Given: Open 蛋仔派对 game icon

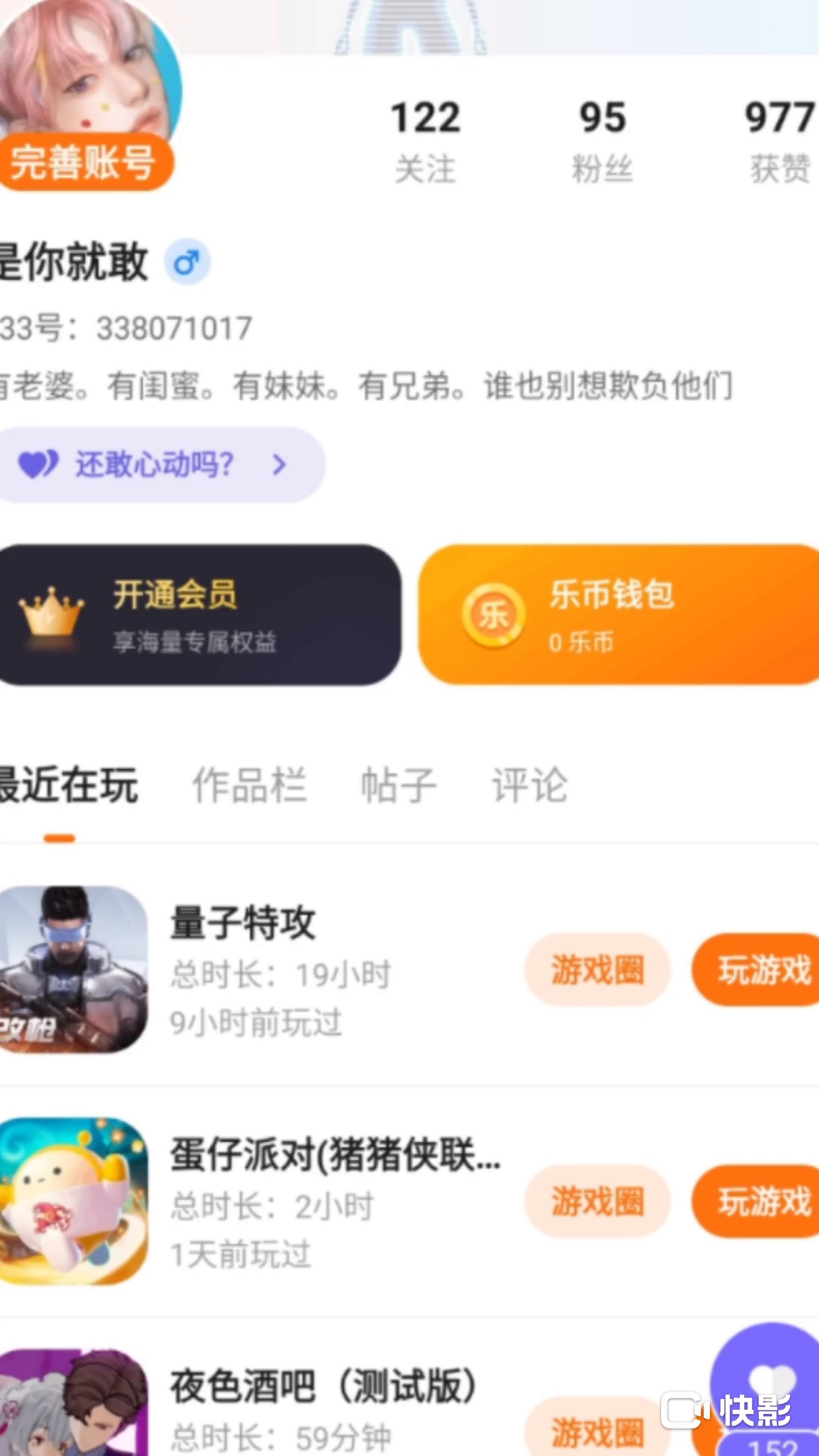Looking at the screenshot, I should [72, 1202].
